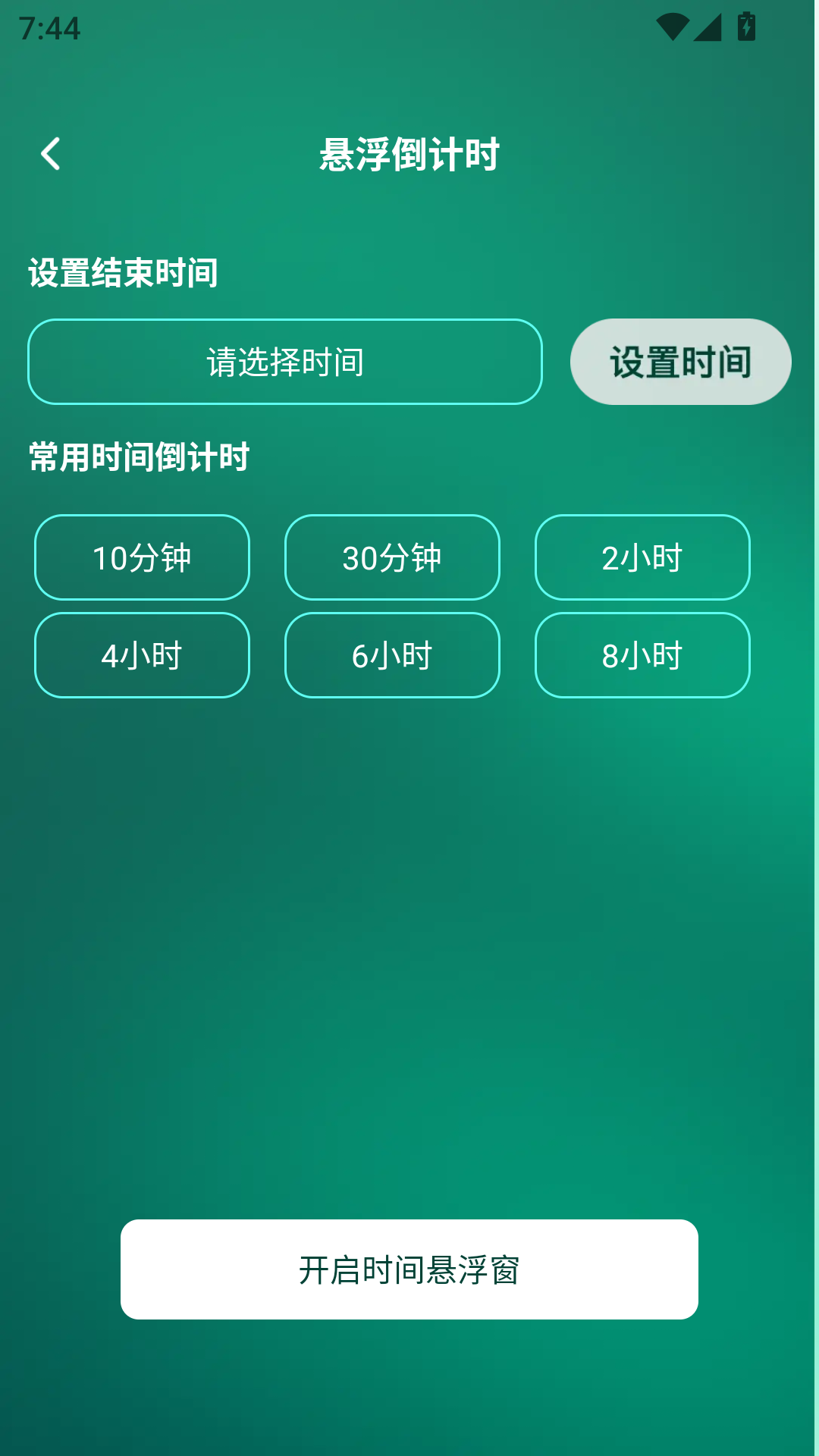Select the longest preset duration 8小时
This screenshot has width=819, height=1456.
click(x=642, y=655)
